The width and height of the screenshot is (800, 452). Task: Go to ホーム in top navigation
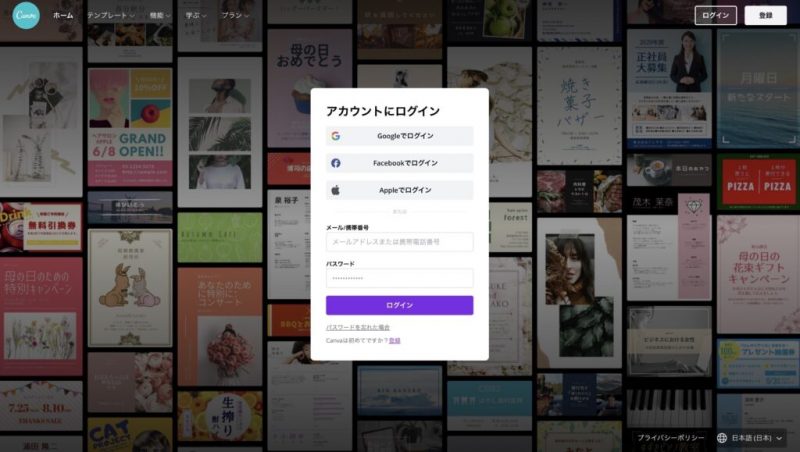coord(63,16)
